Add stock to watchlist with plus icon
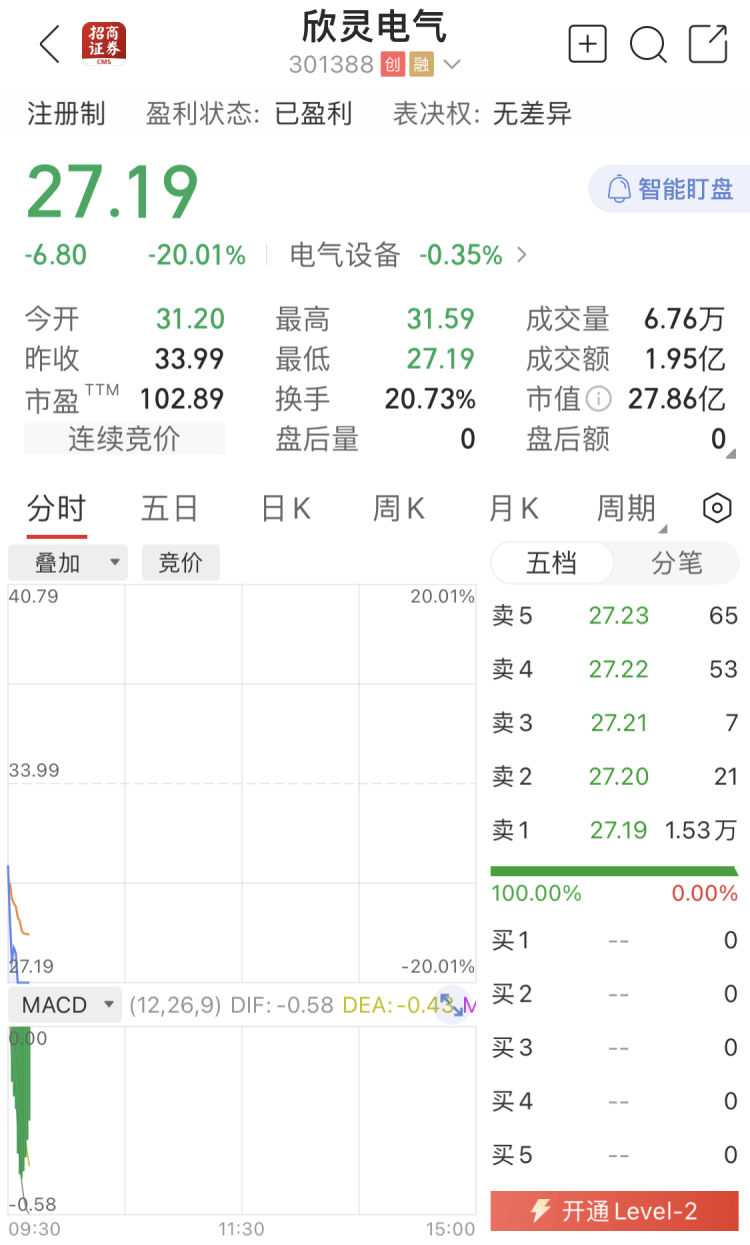The image size is (750, 1245). [587, 44]
